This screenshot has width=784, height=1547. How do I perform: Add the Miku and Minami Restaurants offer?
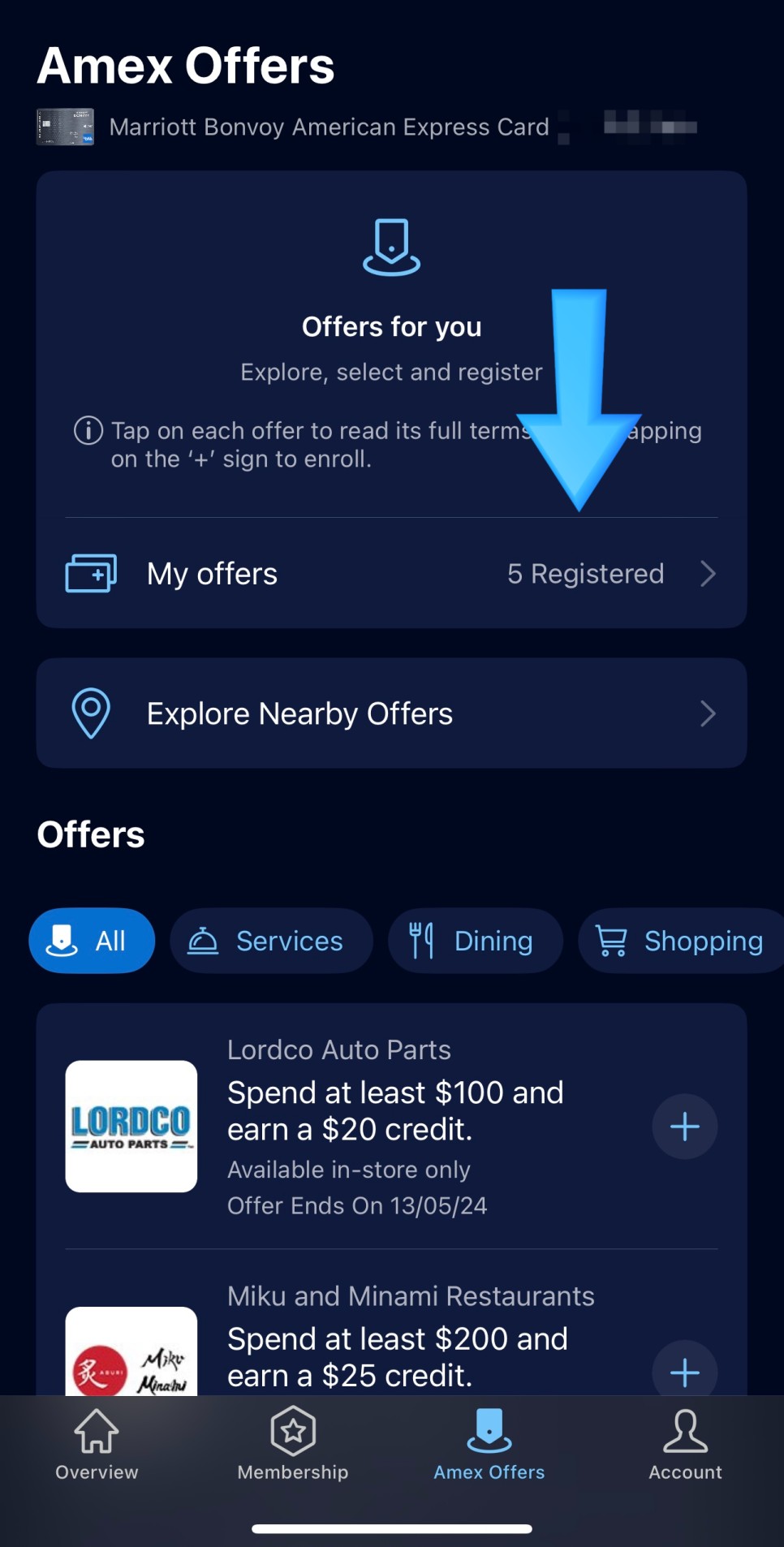pyautogui.click(x=684, y=1370)
